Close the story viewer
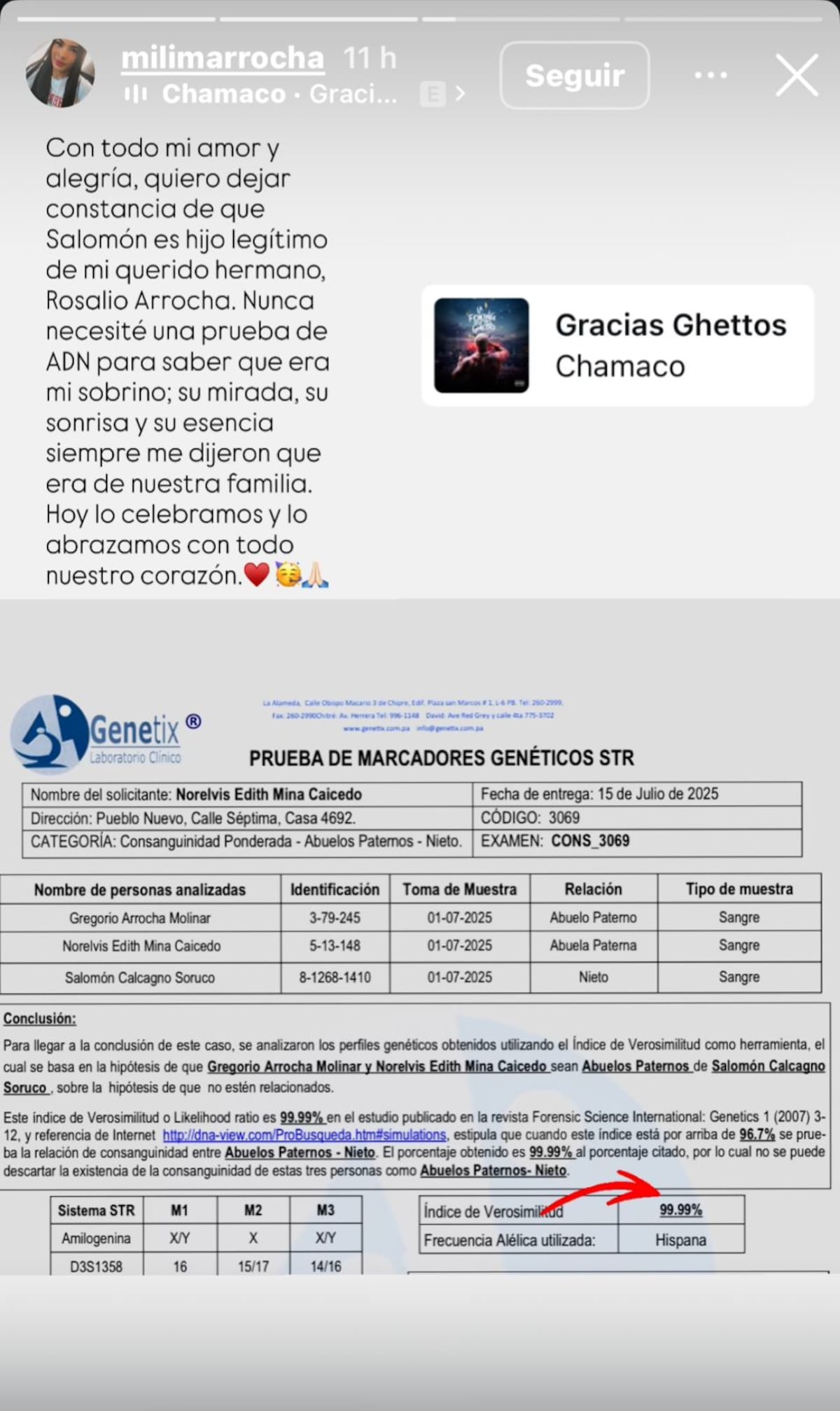 pyautogui.click(x=797, y=76)
